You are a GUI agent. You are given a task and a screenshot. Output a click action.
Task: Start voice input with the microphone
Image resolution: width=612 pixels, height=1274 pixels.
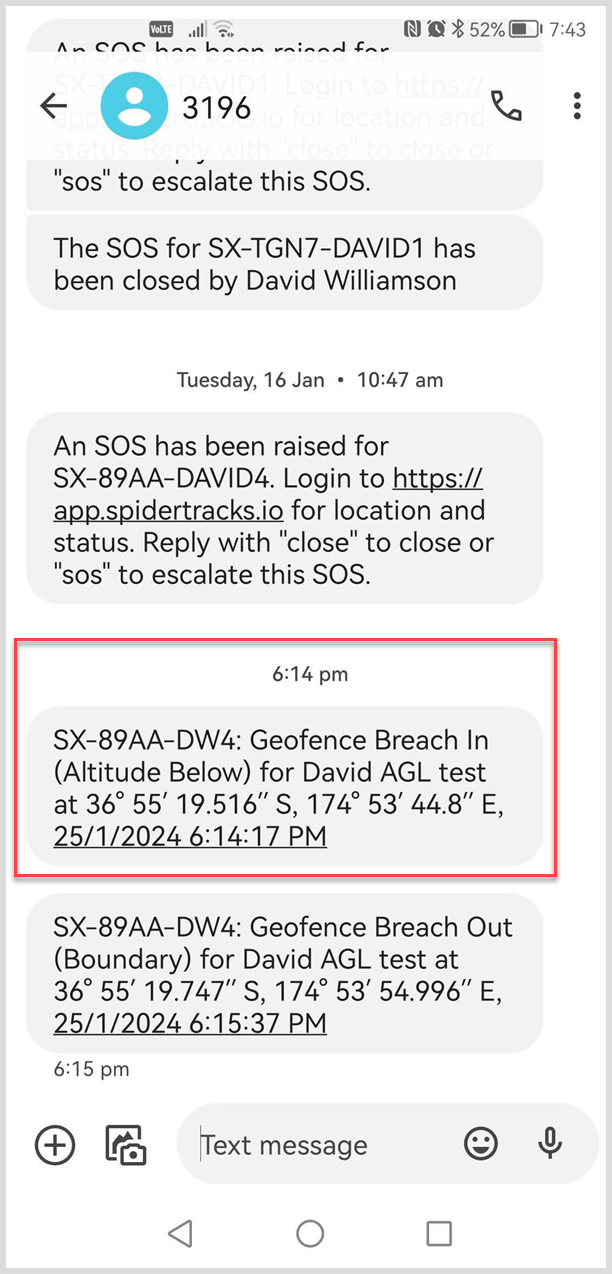click(x=549, y=1144)
